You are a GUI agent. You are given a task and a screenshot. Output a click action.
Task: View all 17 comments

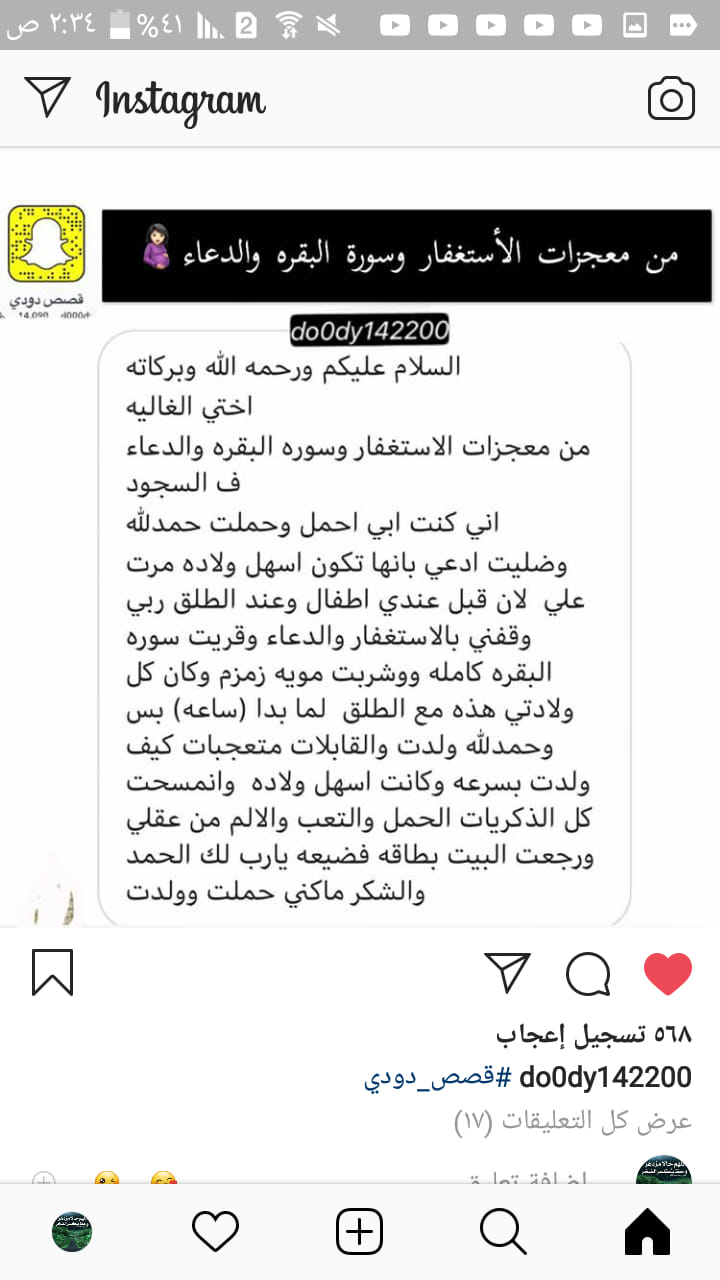[x=573, y=1120]
